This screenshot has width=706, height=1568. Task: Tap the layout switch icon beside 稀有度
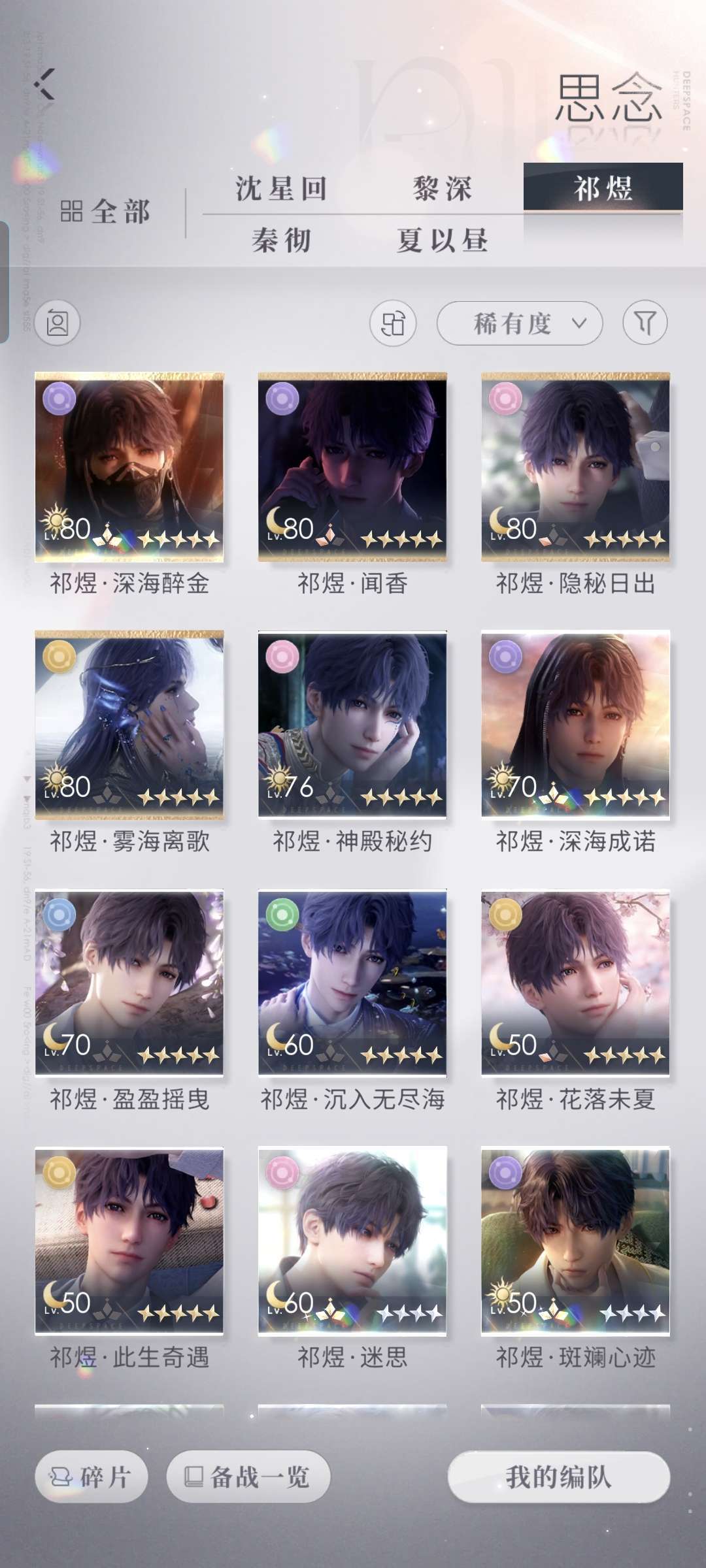393,323
